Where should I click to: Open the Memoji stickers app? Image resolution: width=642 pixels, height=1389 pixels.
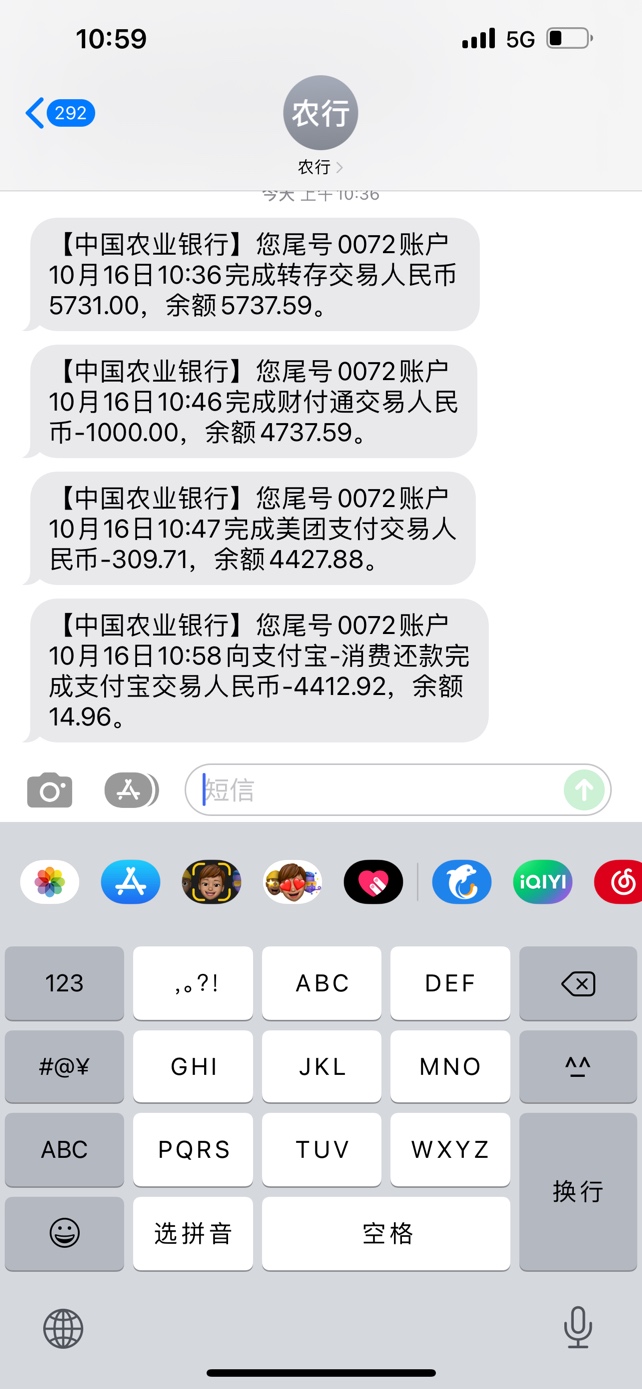click(292, 882)
